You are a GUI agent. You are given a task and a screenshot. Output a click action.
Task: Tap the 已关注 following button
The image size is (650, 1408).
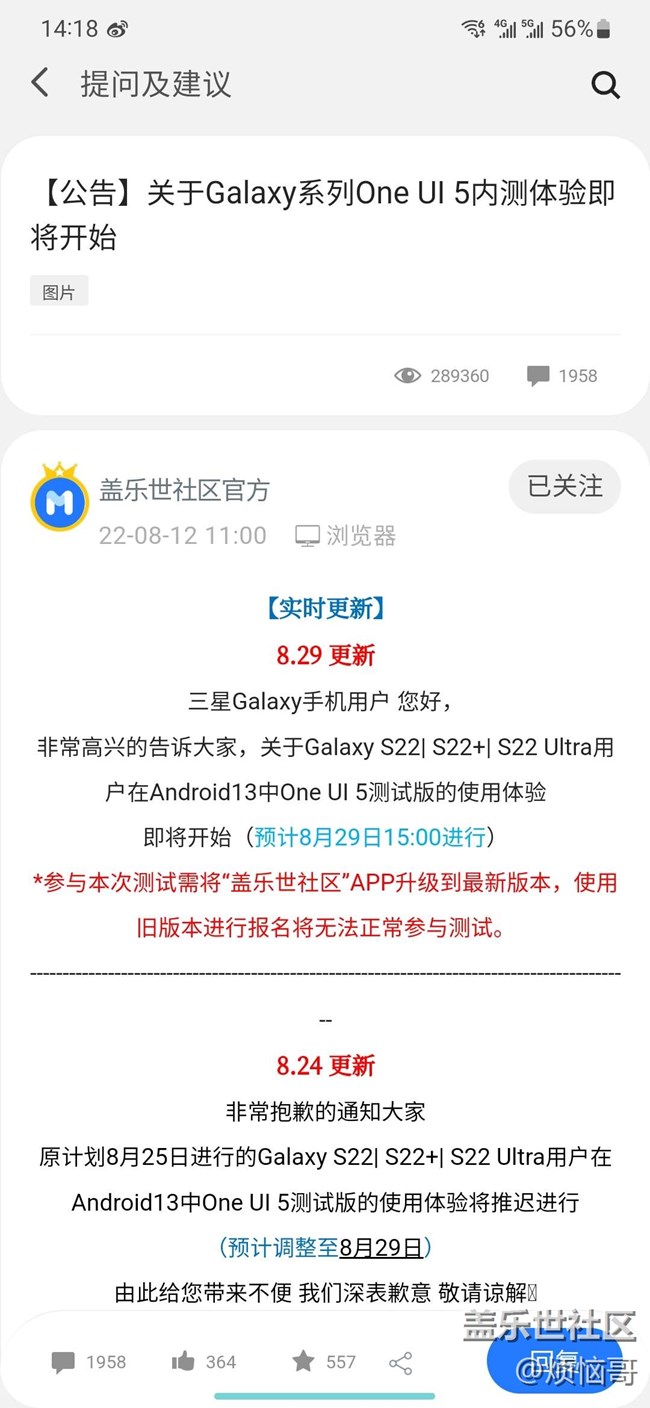pyautogui.click(x=565, y=487)
